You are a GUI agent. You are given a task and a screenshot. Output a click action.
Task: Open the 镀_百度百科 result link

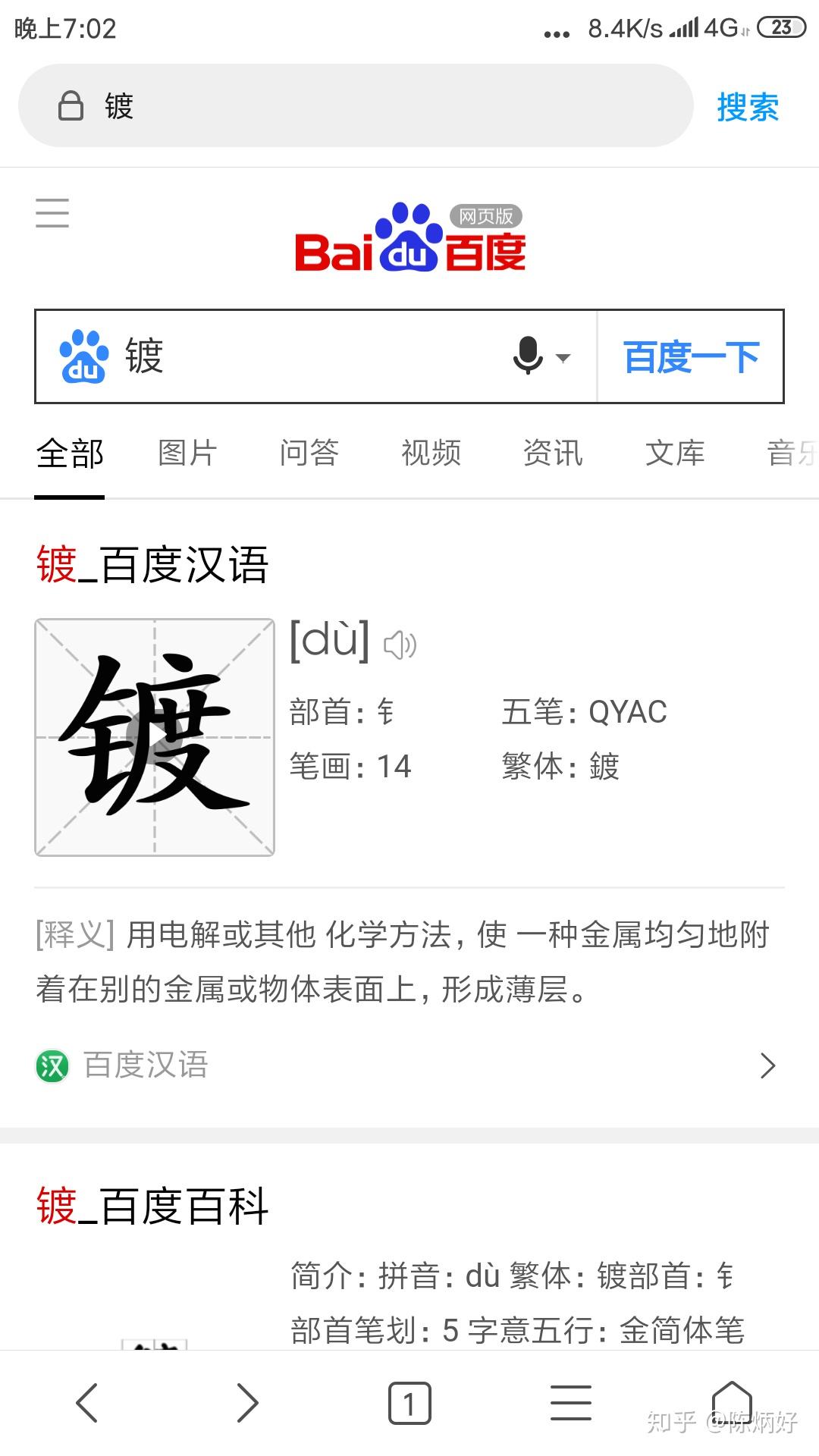tap(152, 1206)
